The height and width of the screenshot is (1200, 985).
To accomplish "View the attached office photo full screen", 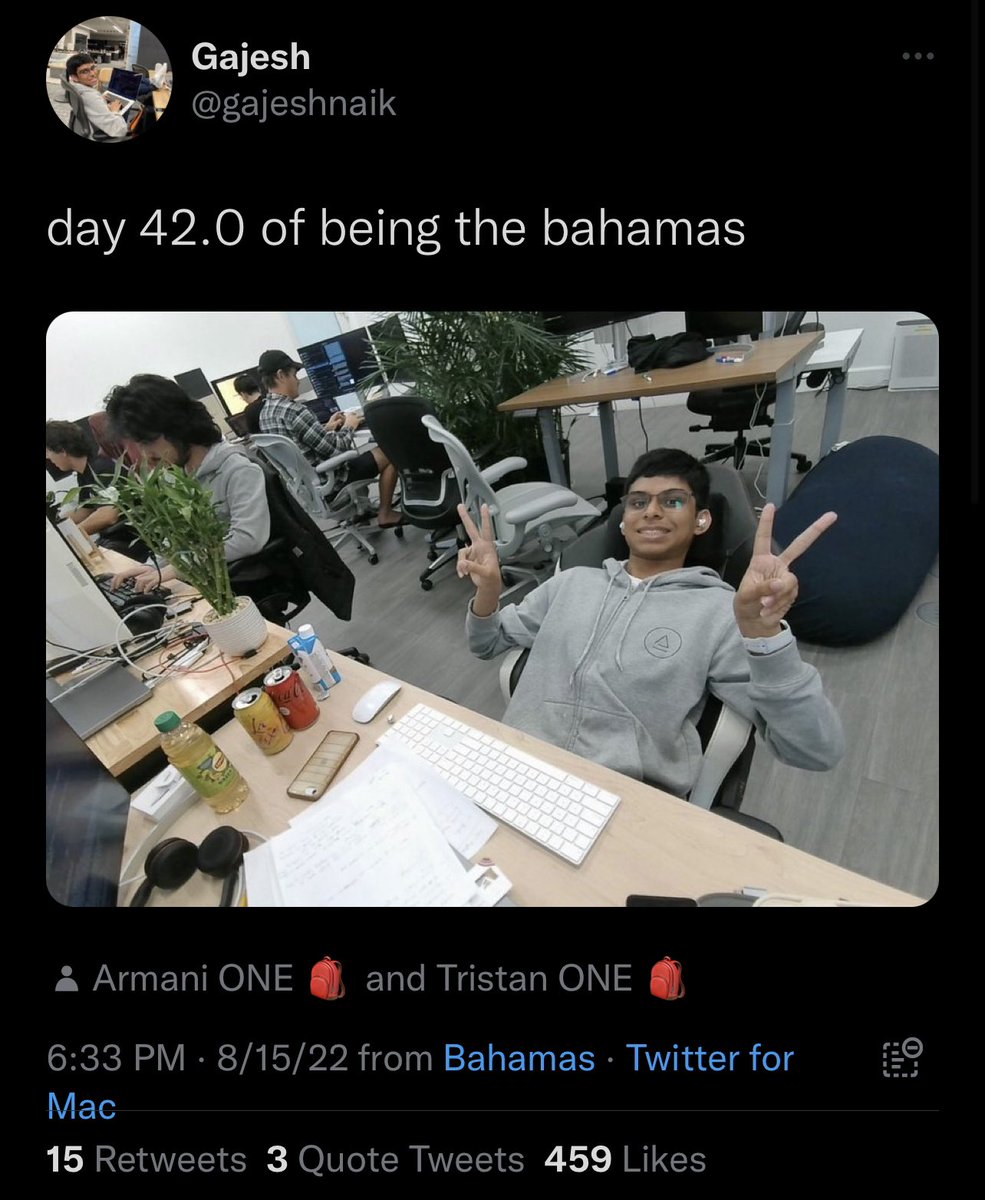I will 492,608.
